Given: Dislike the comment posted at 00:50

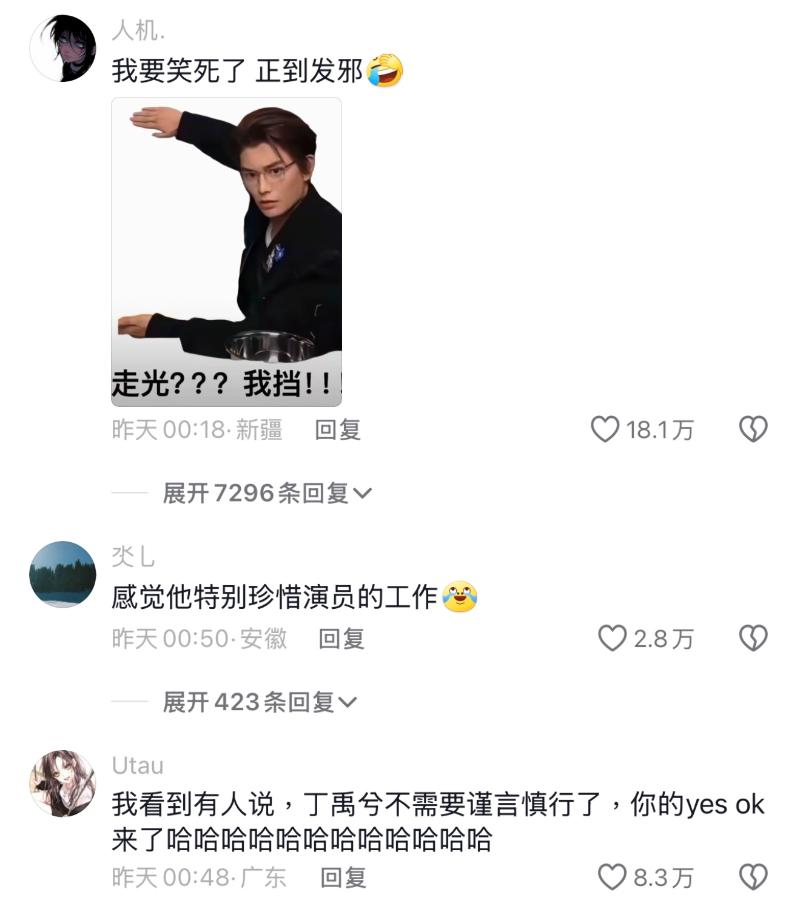Looking at the screenshot, I should [752, 638].
